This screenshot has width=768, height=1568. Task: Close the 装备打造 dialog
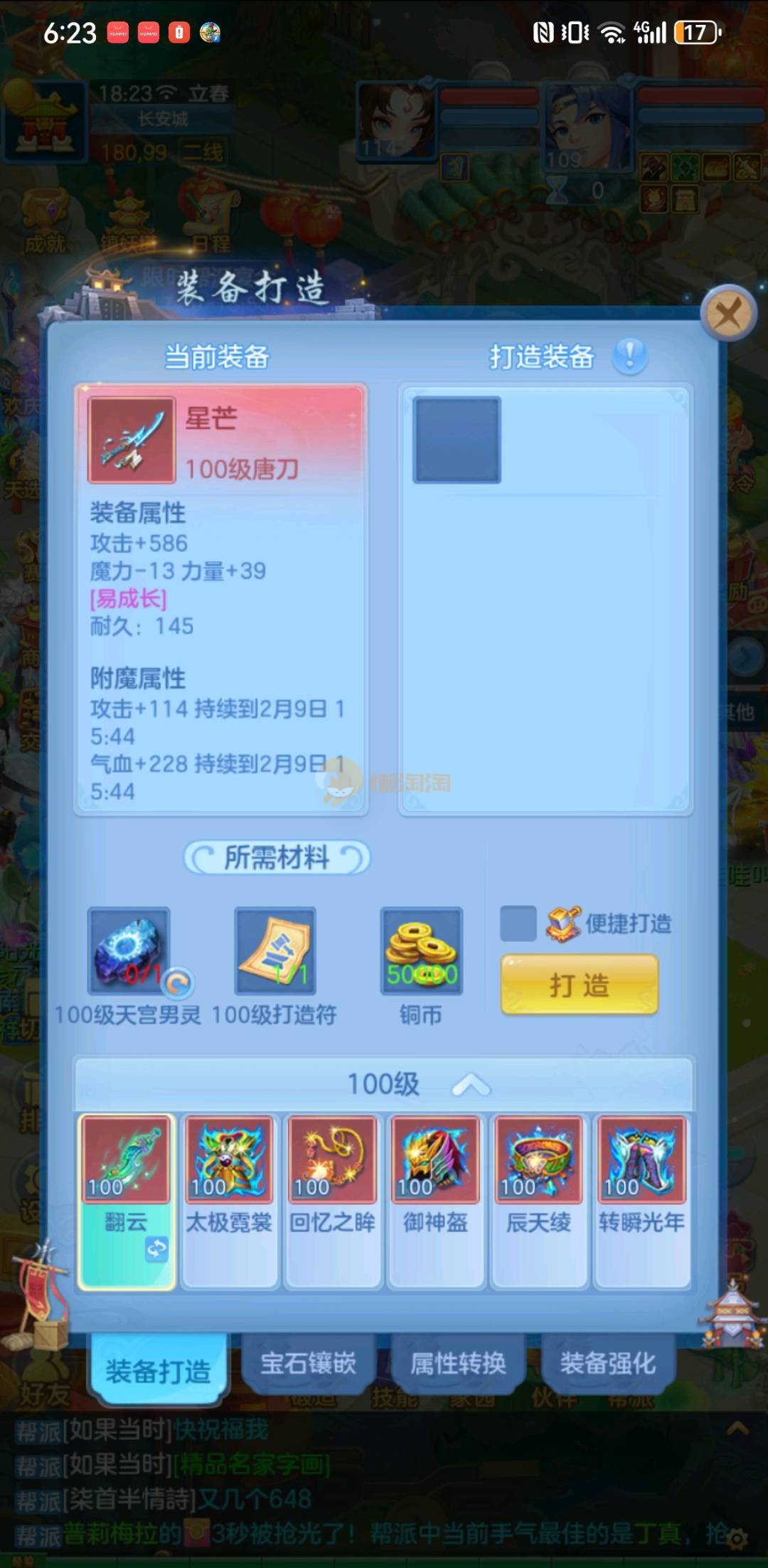pyautogui.click(x=727, y=313)
